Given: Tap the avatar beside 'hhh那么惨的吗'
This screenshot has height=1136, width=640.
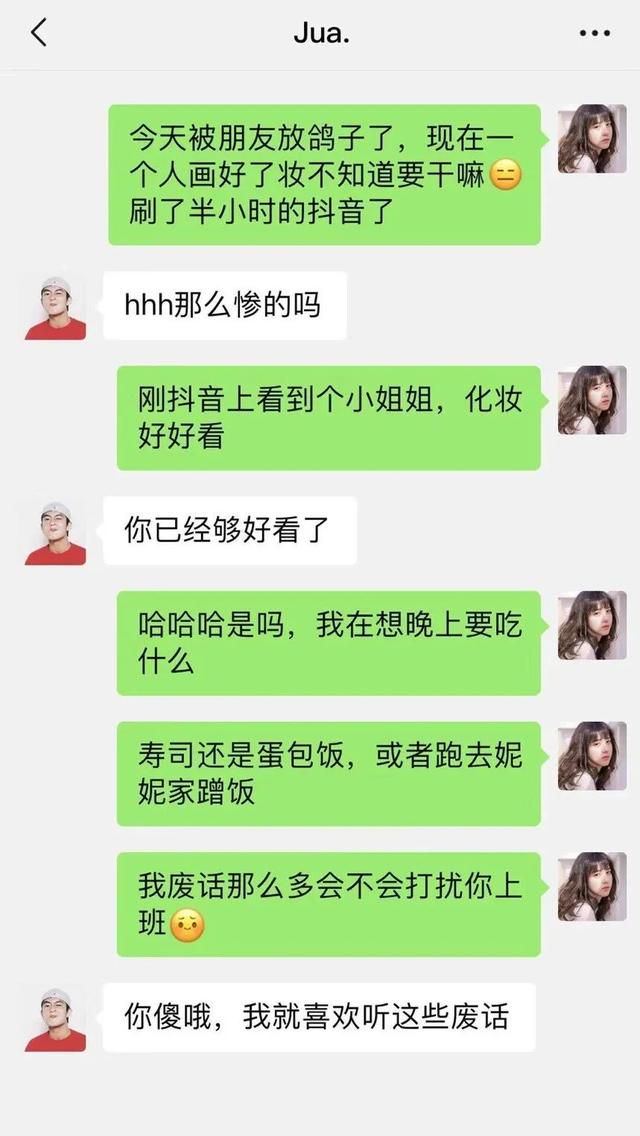Looking at the screenshot, I should 56,306.
